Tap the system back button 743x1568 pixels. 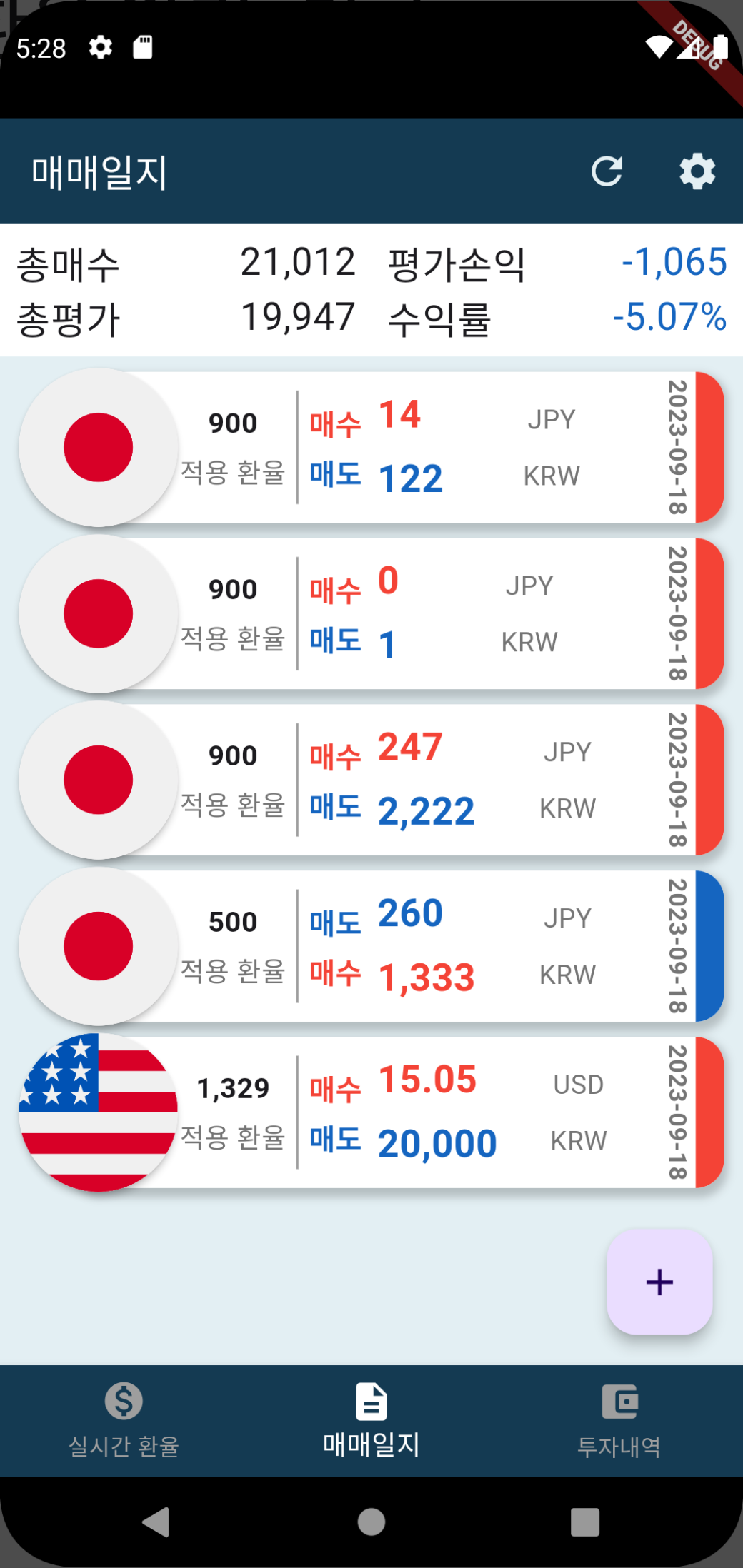(x=156, y=1522)
